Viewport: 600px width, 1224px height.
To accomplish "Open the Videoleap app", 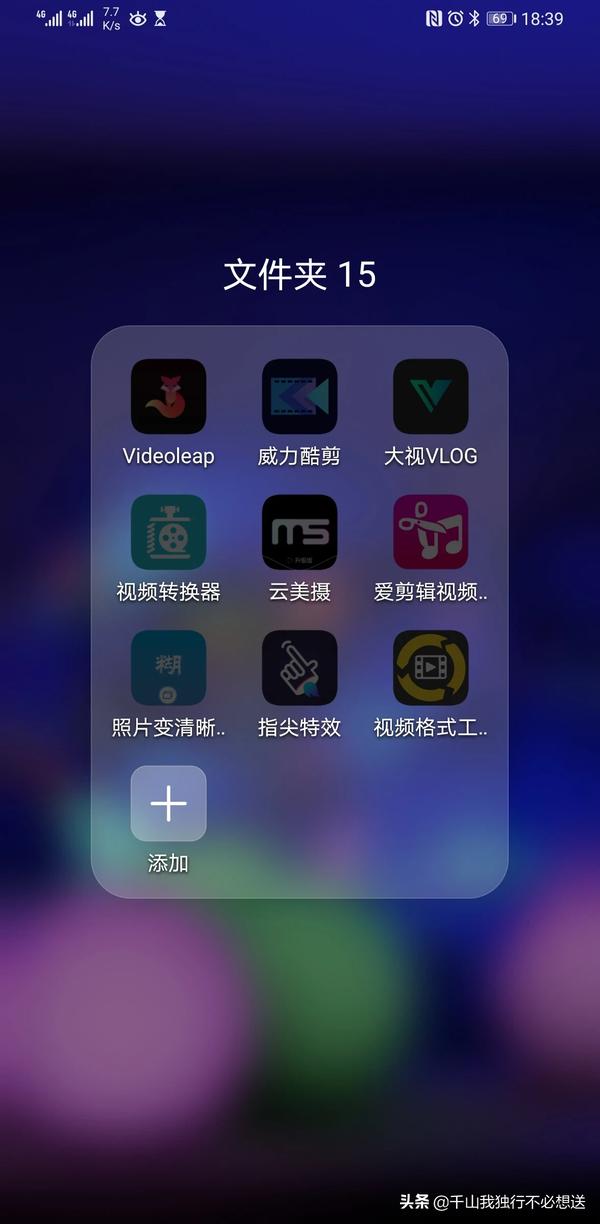I will click(x=168, y=397).
